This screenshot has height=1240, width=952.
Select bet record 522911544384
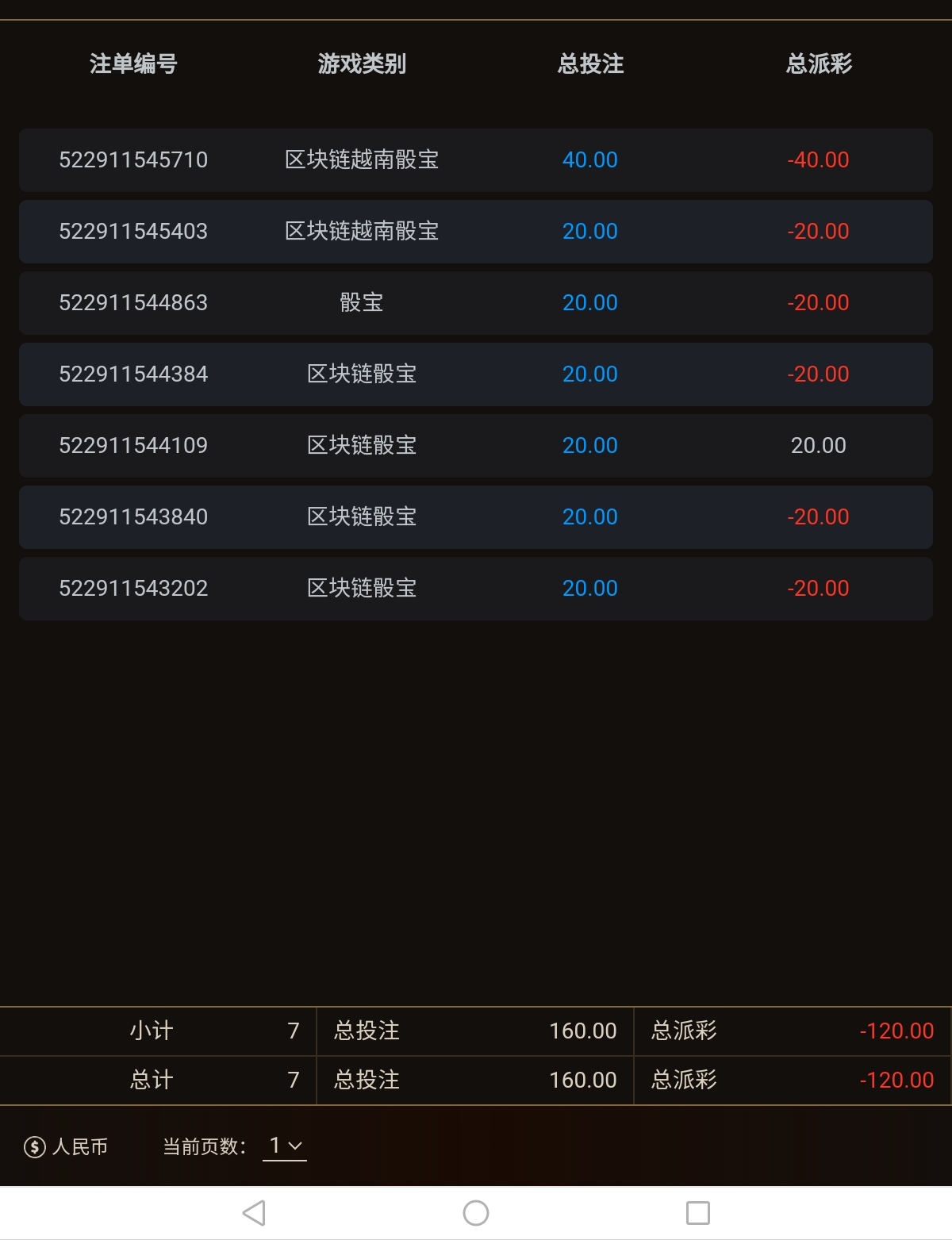pos(133,374)
